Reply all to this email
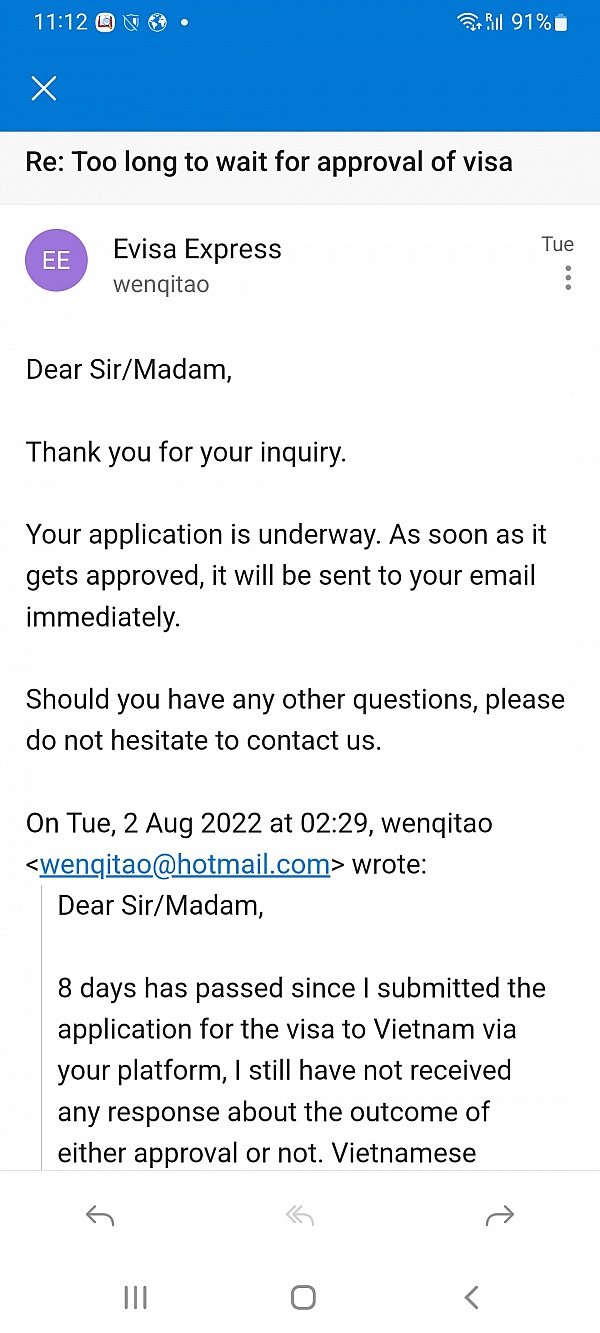Image resolution: width=600 pixels, height=1333 pixels. 300,1215
